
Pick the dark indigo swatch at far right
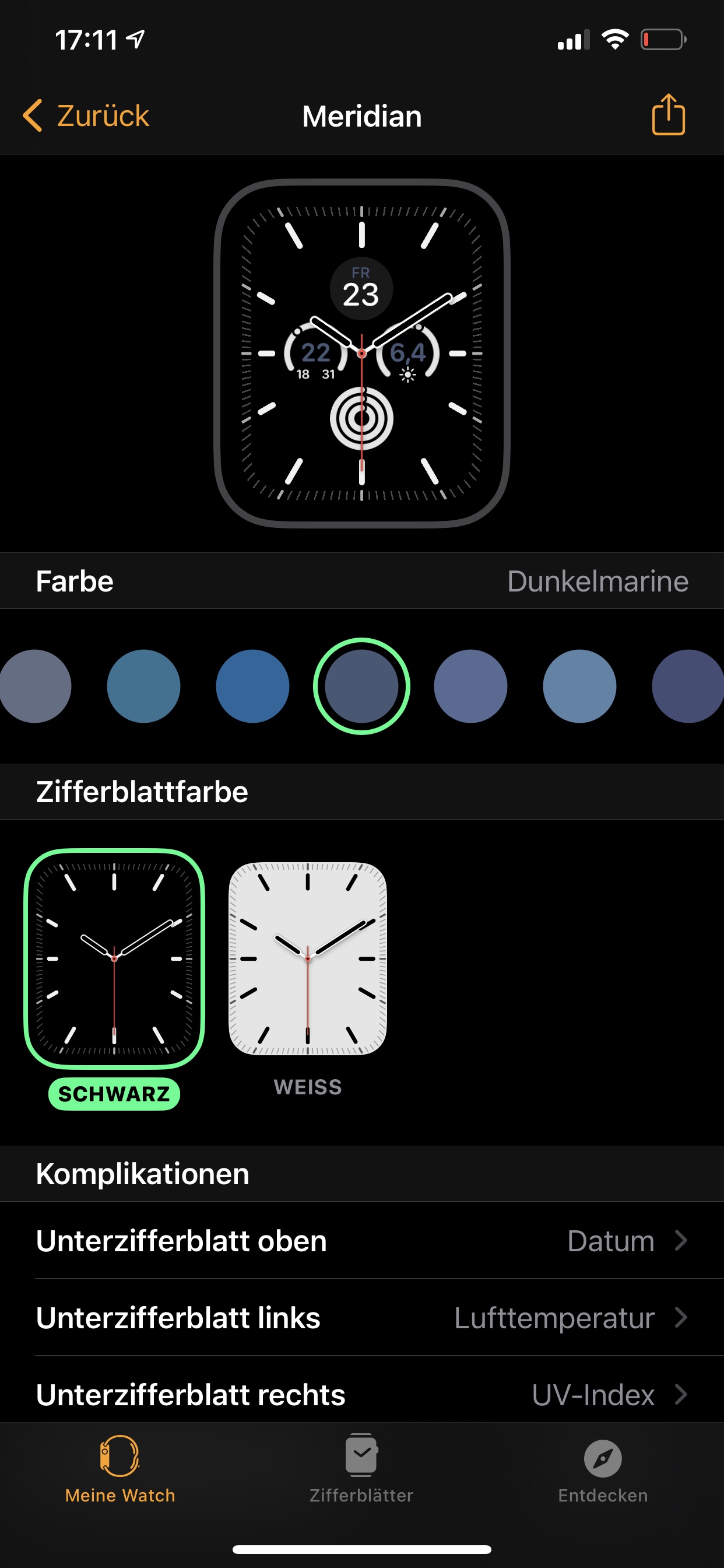click(688, 686)
